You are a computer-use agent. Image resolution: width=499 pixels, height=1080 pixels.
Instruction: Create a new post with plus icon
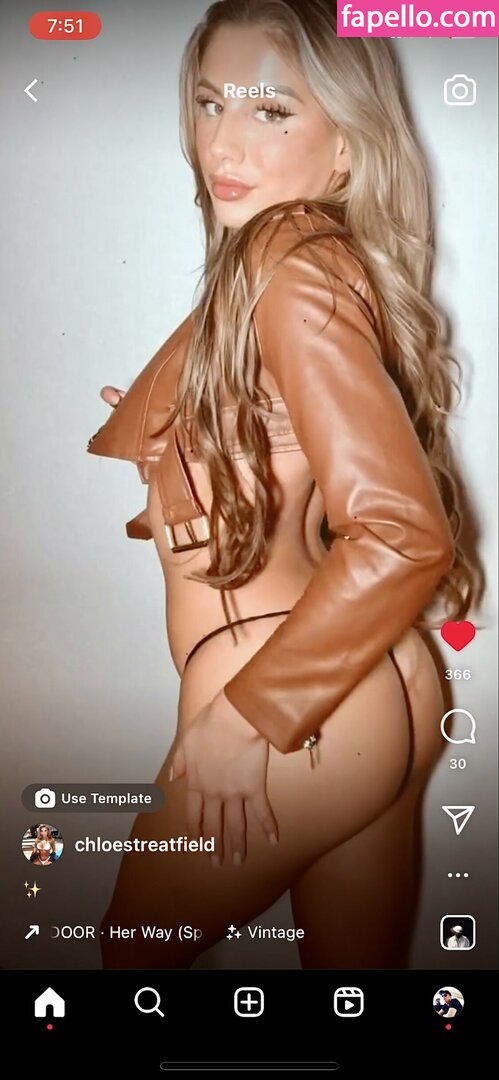[249, 1002]
